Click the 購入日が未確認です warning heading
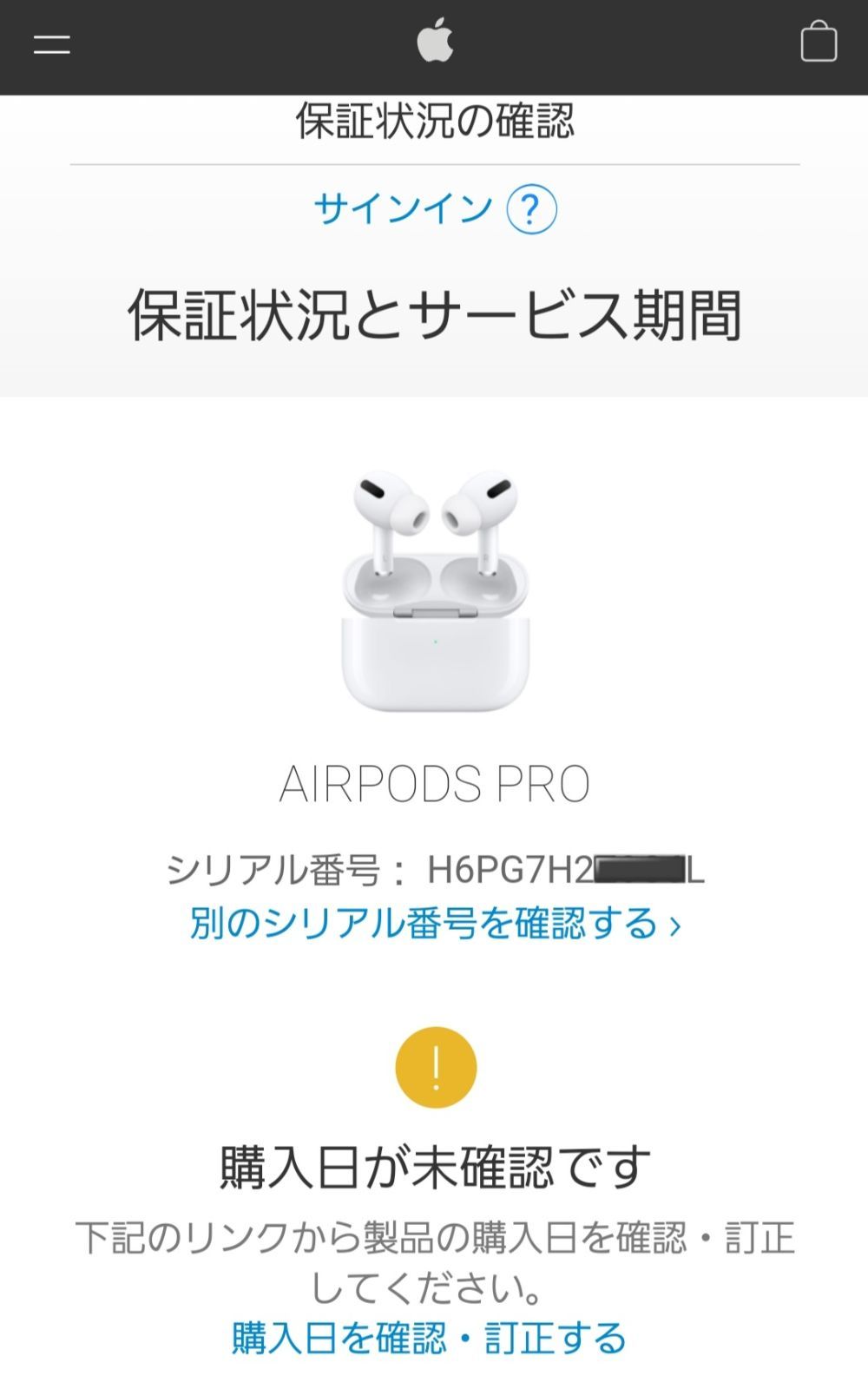 coord(434,1165)
